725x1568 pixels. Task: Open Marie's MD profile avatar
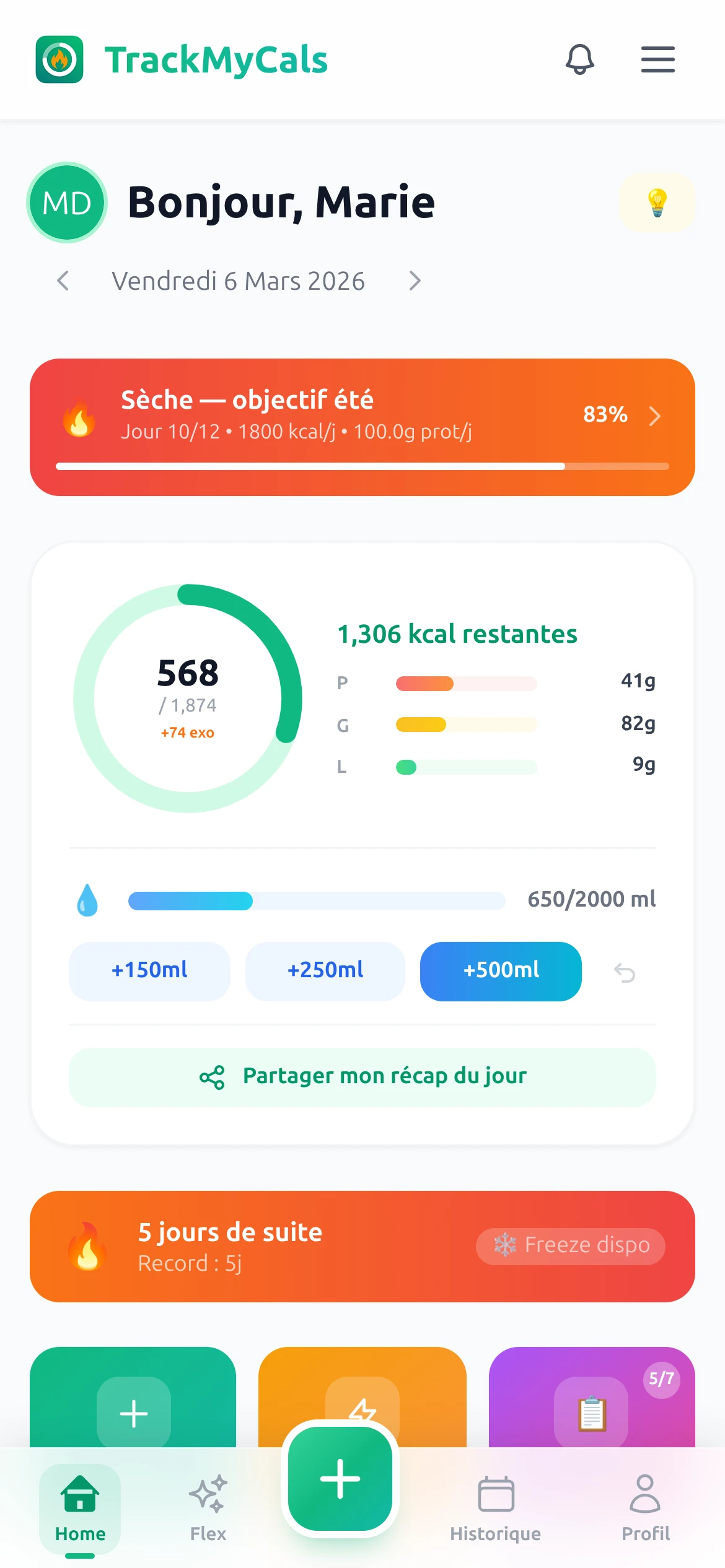click(x=66, y=203)
